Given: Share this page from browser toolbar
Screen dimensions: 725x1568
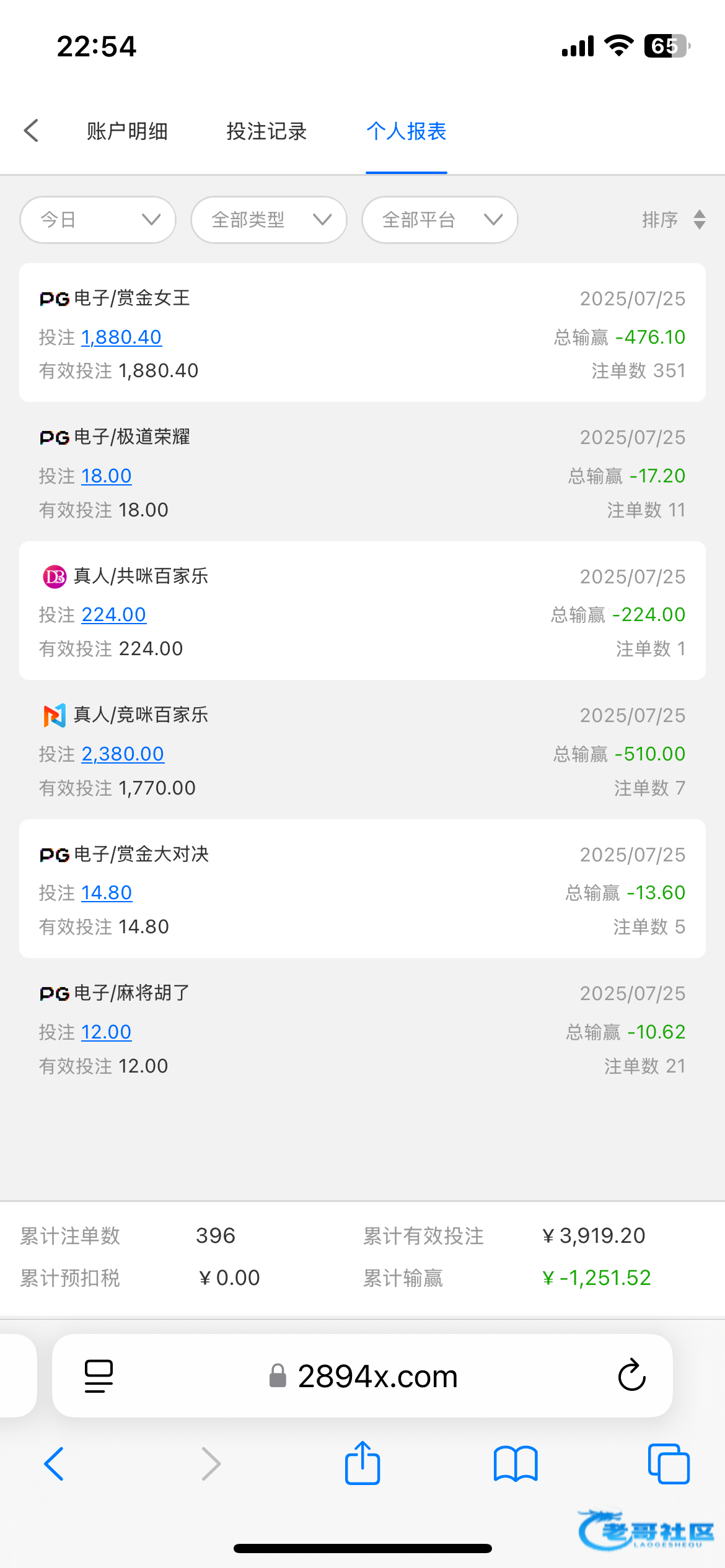Looking at the screenshot, I should (362, 1463).
